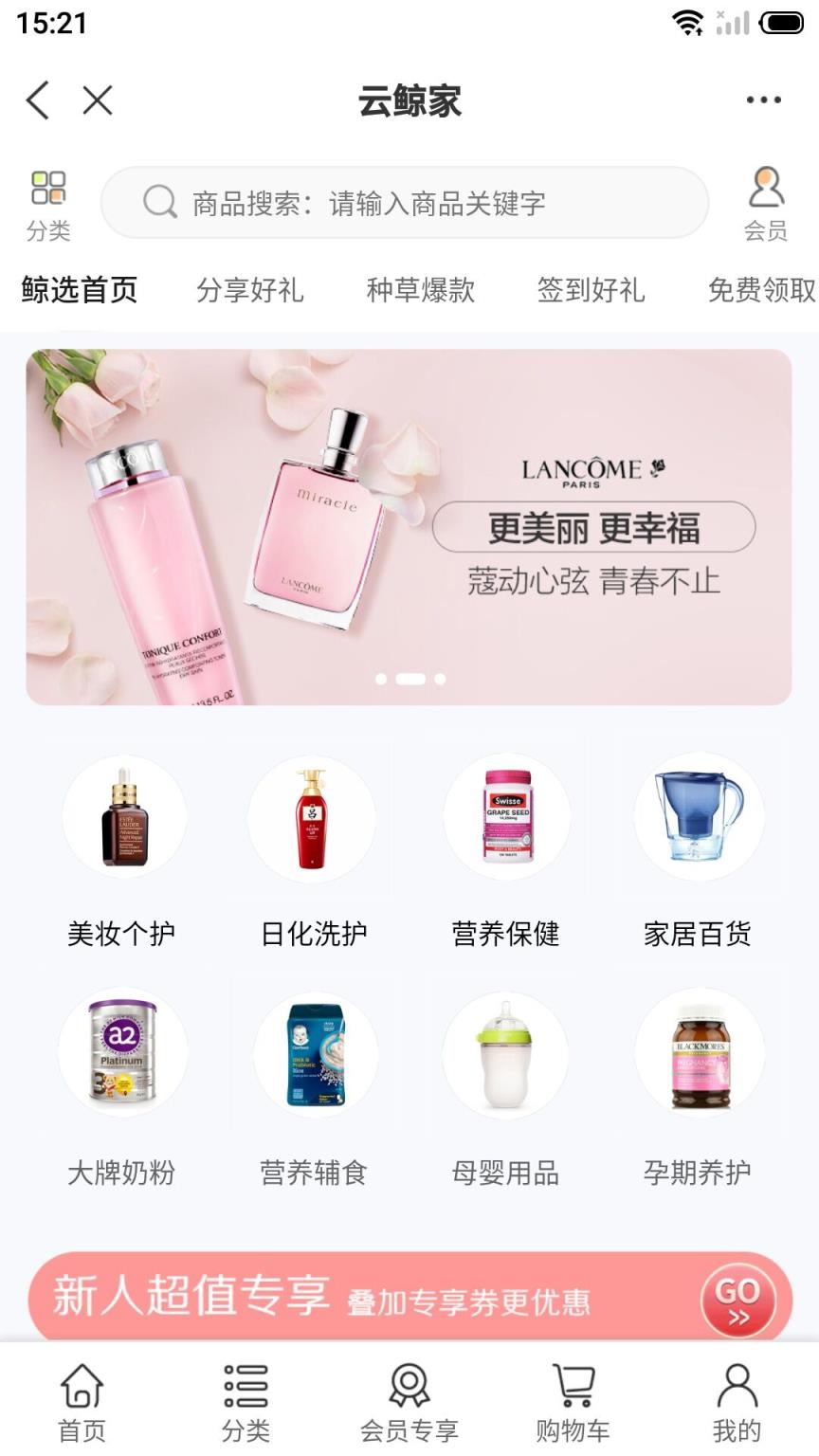Switch to the 分享好礼 tab

pyautogui.click(x=249, y=290)
